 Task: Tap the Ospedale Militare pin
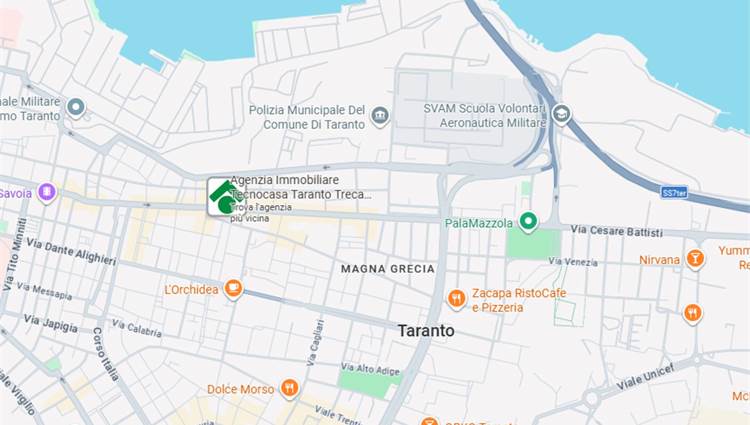tap(75, 107)
